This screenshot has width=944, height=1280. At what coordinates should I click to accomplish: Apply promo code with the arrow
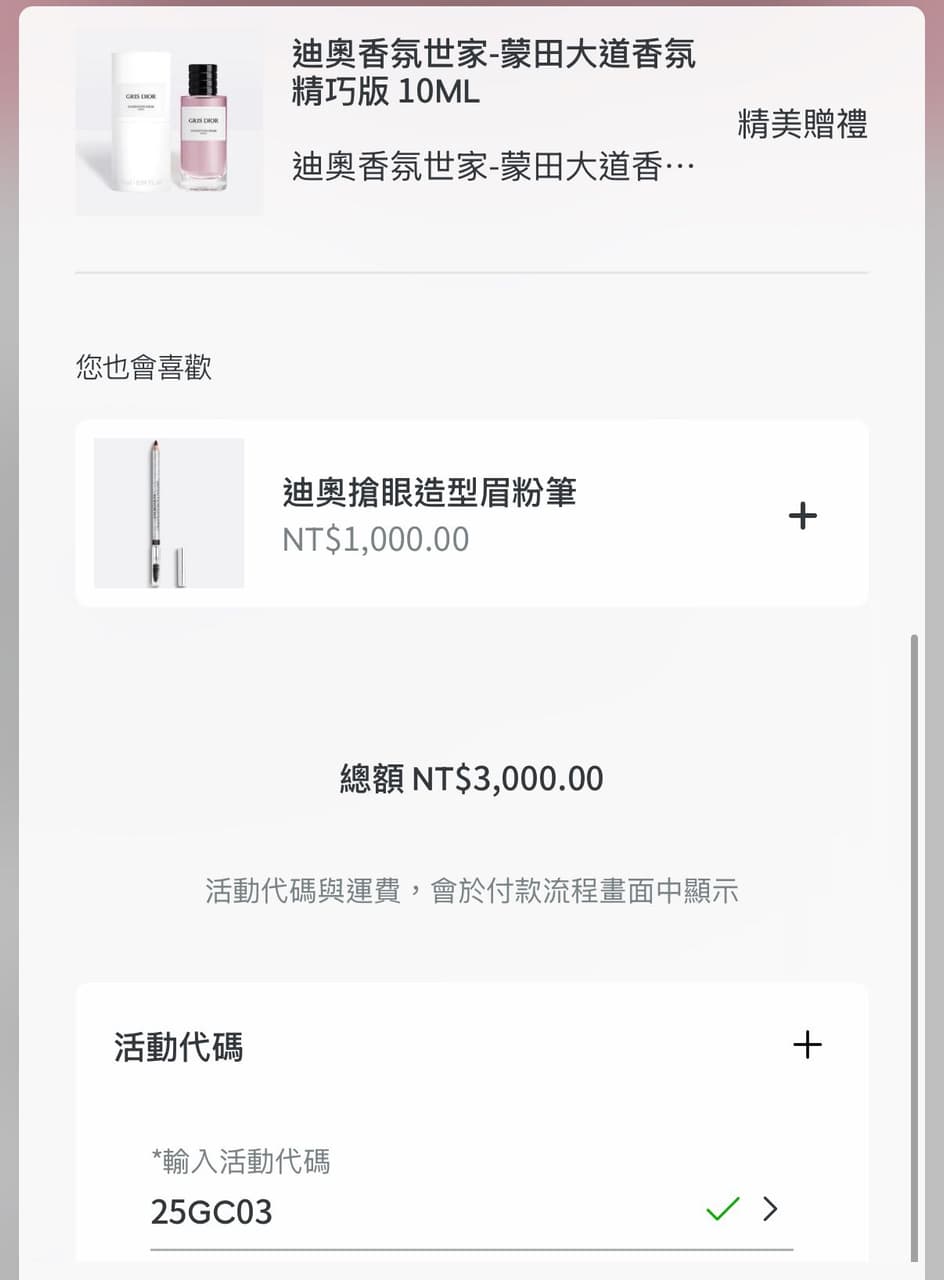770,1210
